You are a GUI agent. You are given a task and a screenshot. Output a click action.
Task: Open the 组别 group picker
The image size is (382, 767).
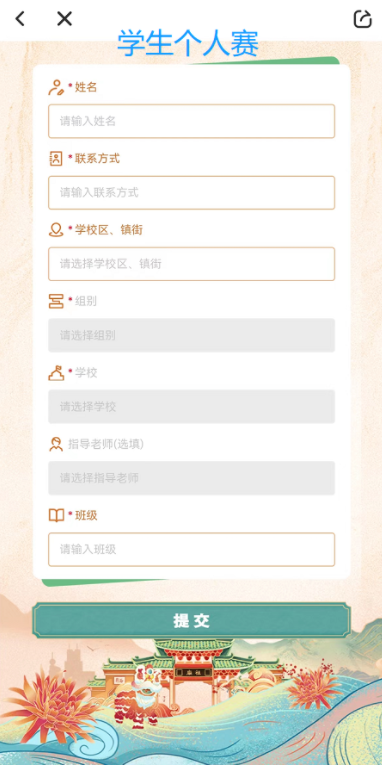(191, 335)
